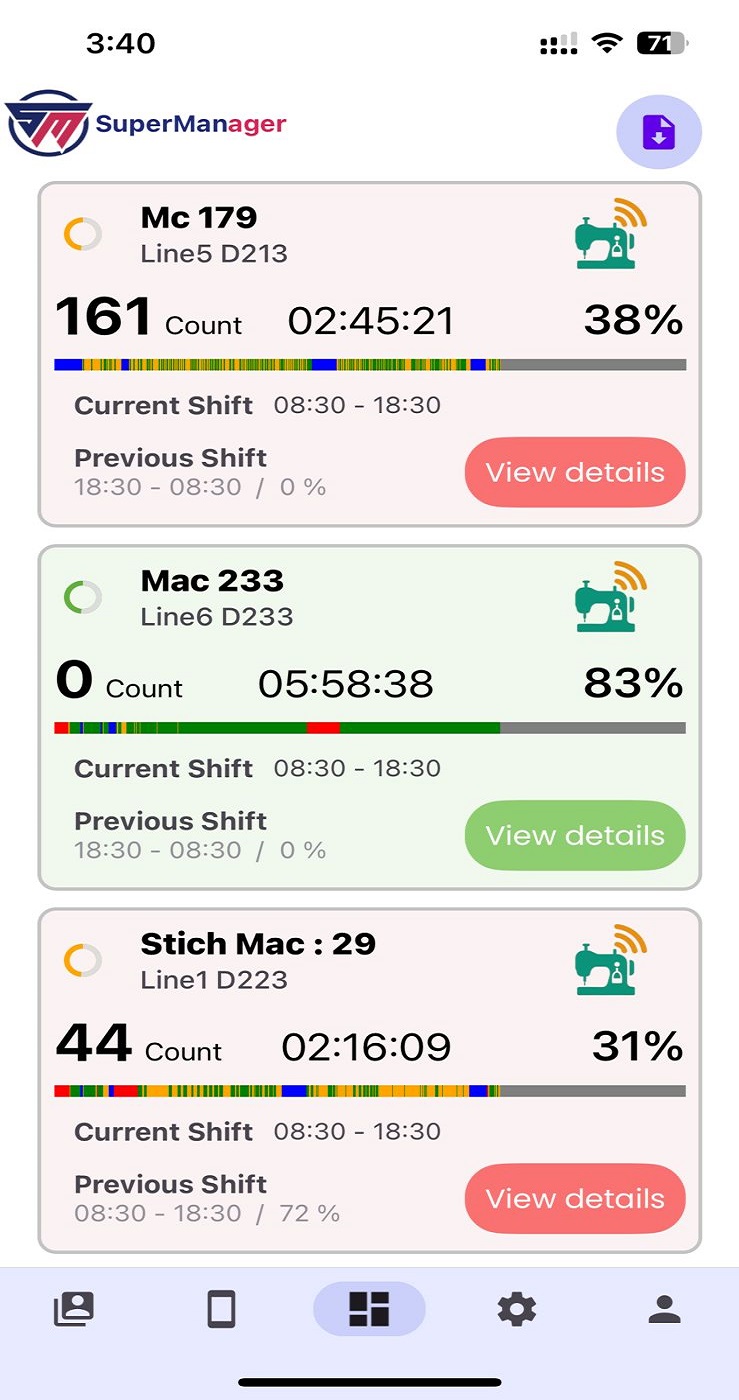The width and height of the screenshot is (739, 1400).
Task: View details for Stich Mac : 29
Action: coord(575,1198)
